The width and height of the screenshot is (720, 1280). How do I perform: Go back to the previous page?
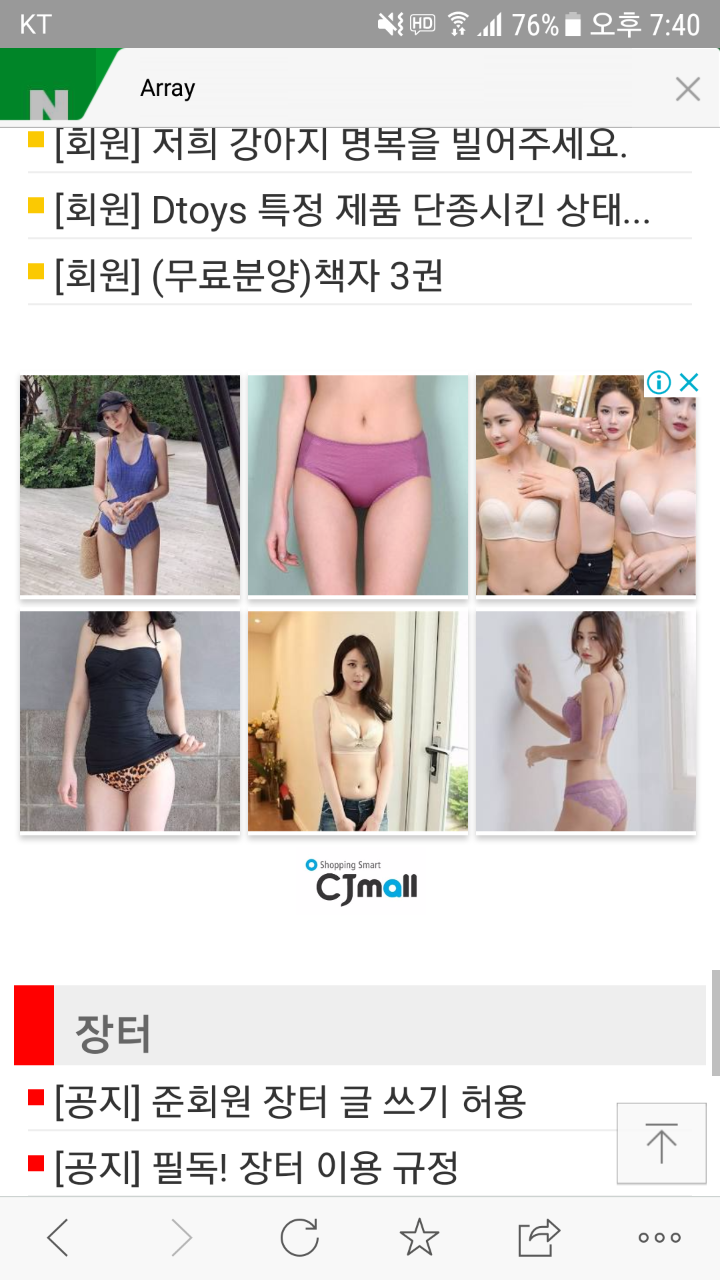(x=58, y=1239)
